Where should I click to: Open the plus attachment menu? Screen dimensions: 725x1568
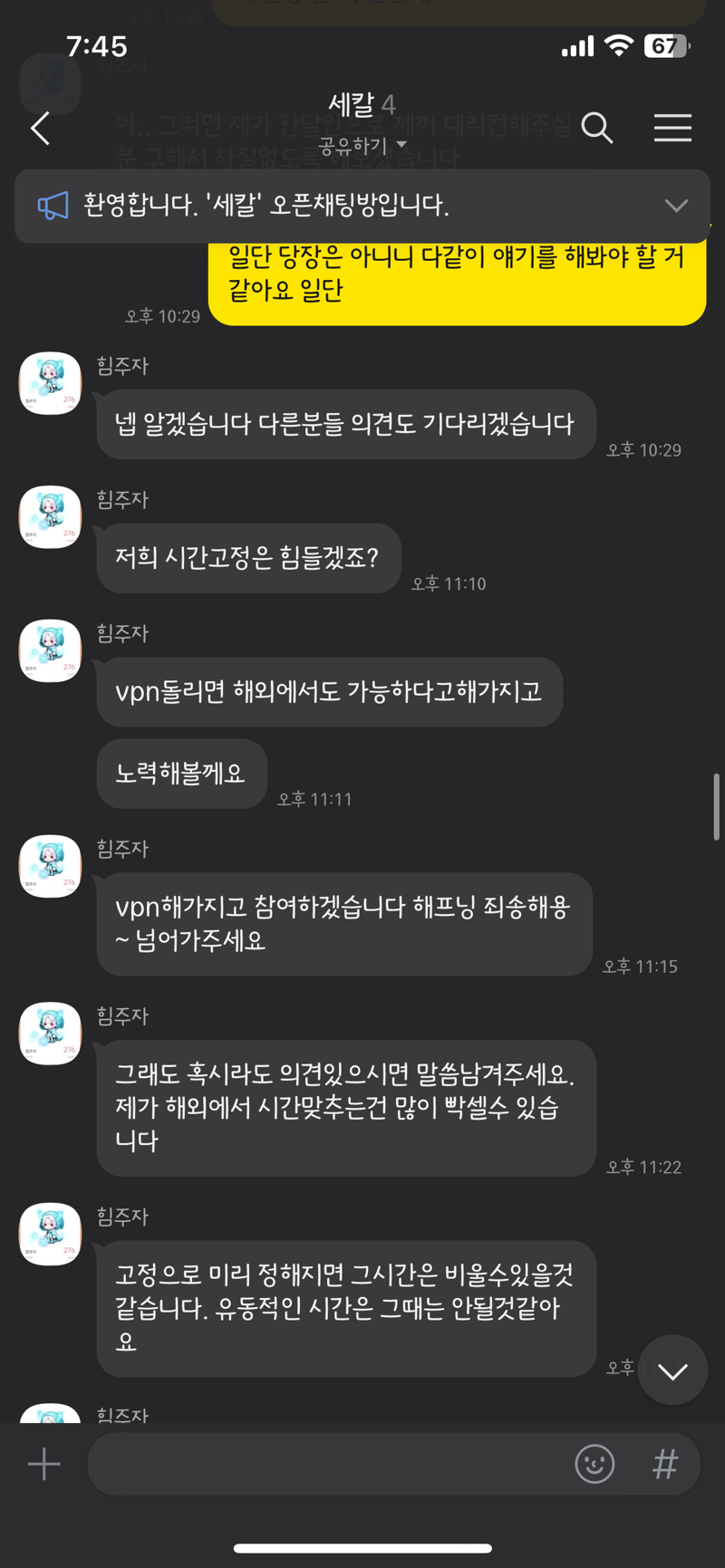coord(43,1464)
